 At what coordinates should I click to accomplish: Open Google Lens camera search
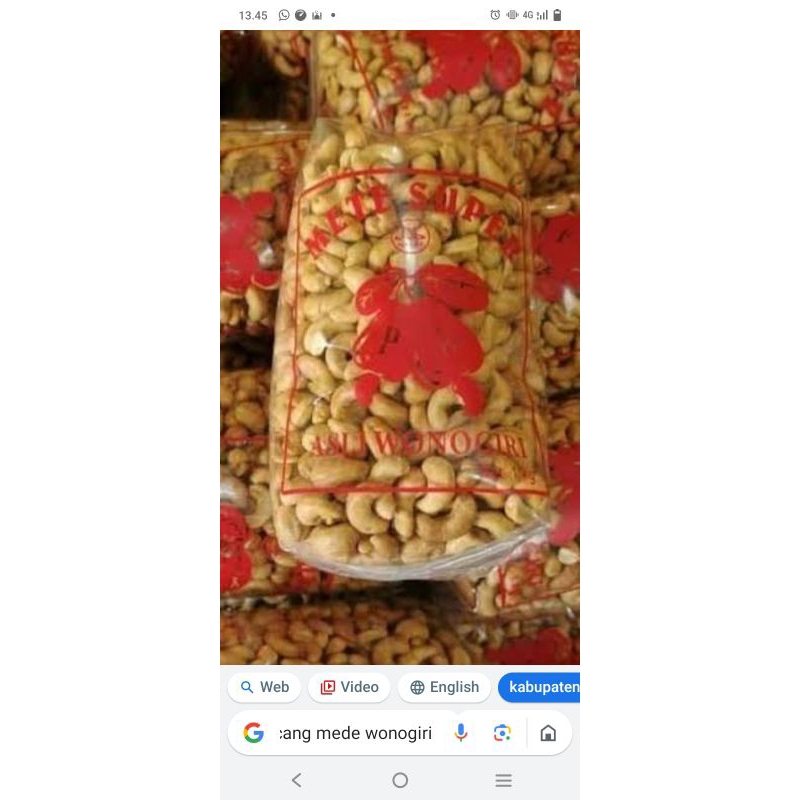coord(502,733)
